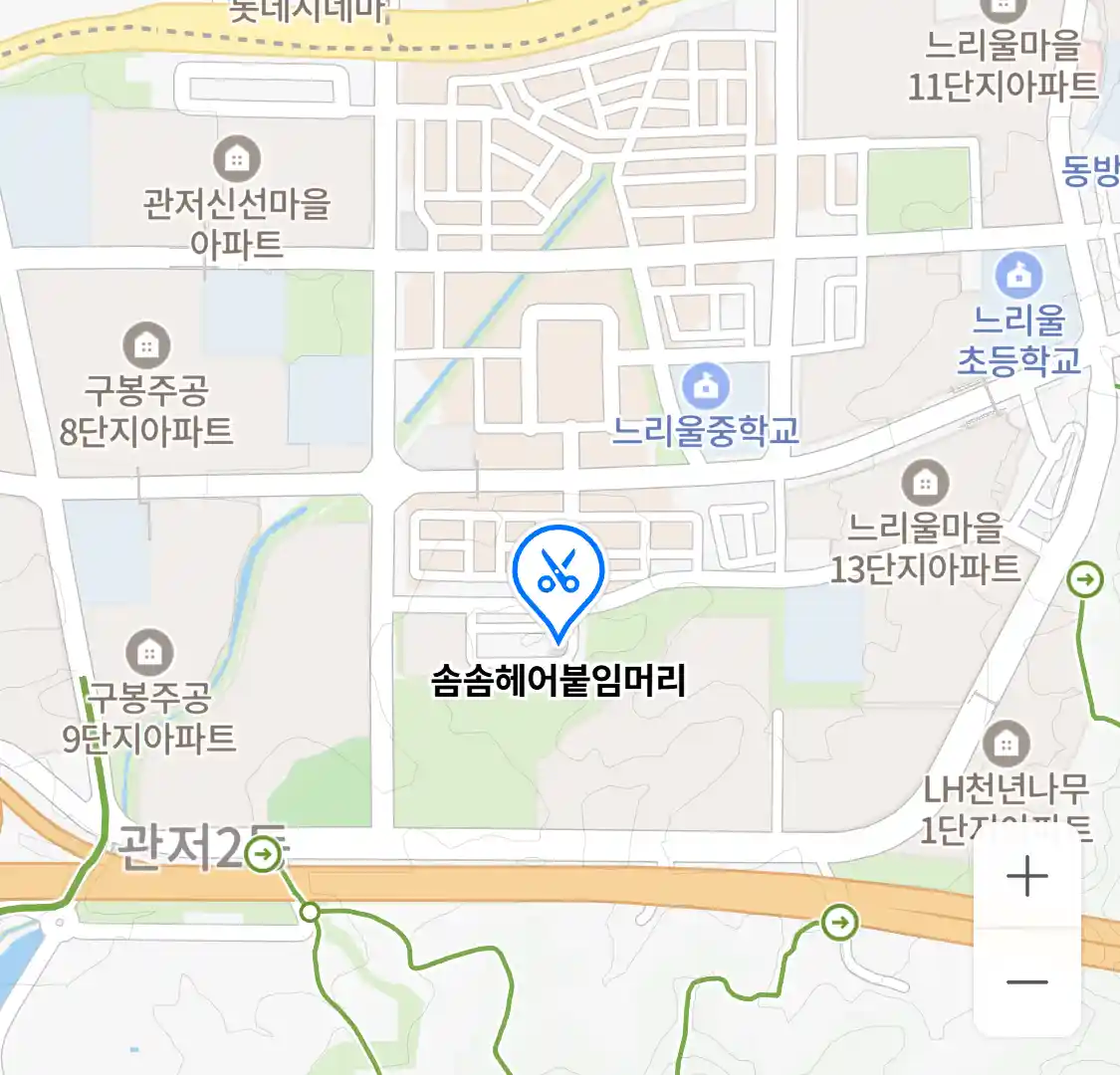Select the 느리울중학교 school marker

pyautogui.click(x=706, y=386)
